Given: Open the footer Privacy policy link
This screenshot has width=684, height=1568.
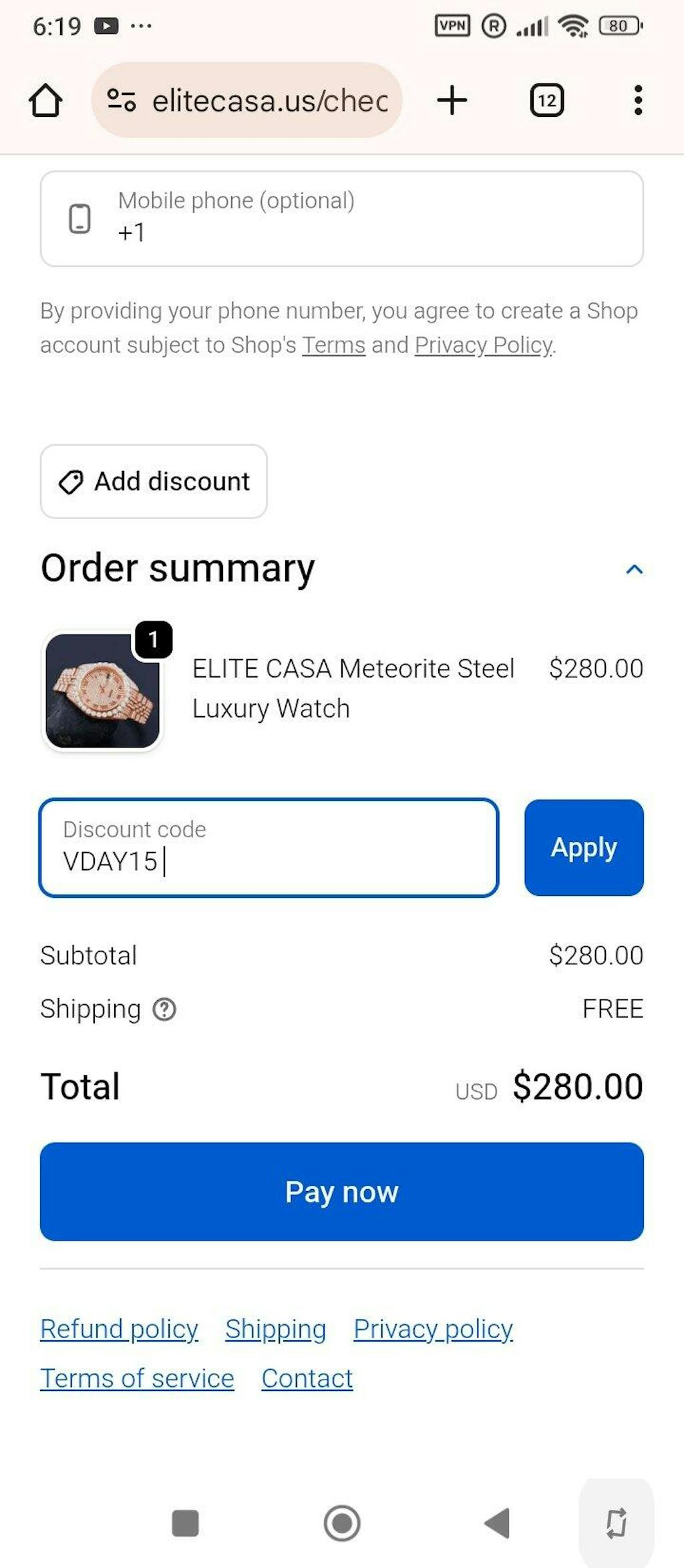Looking at the screenshot, I should [x=433, y=1329].
